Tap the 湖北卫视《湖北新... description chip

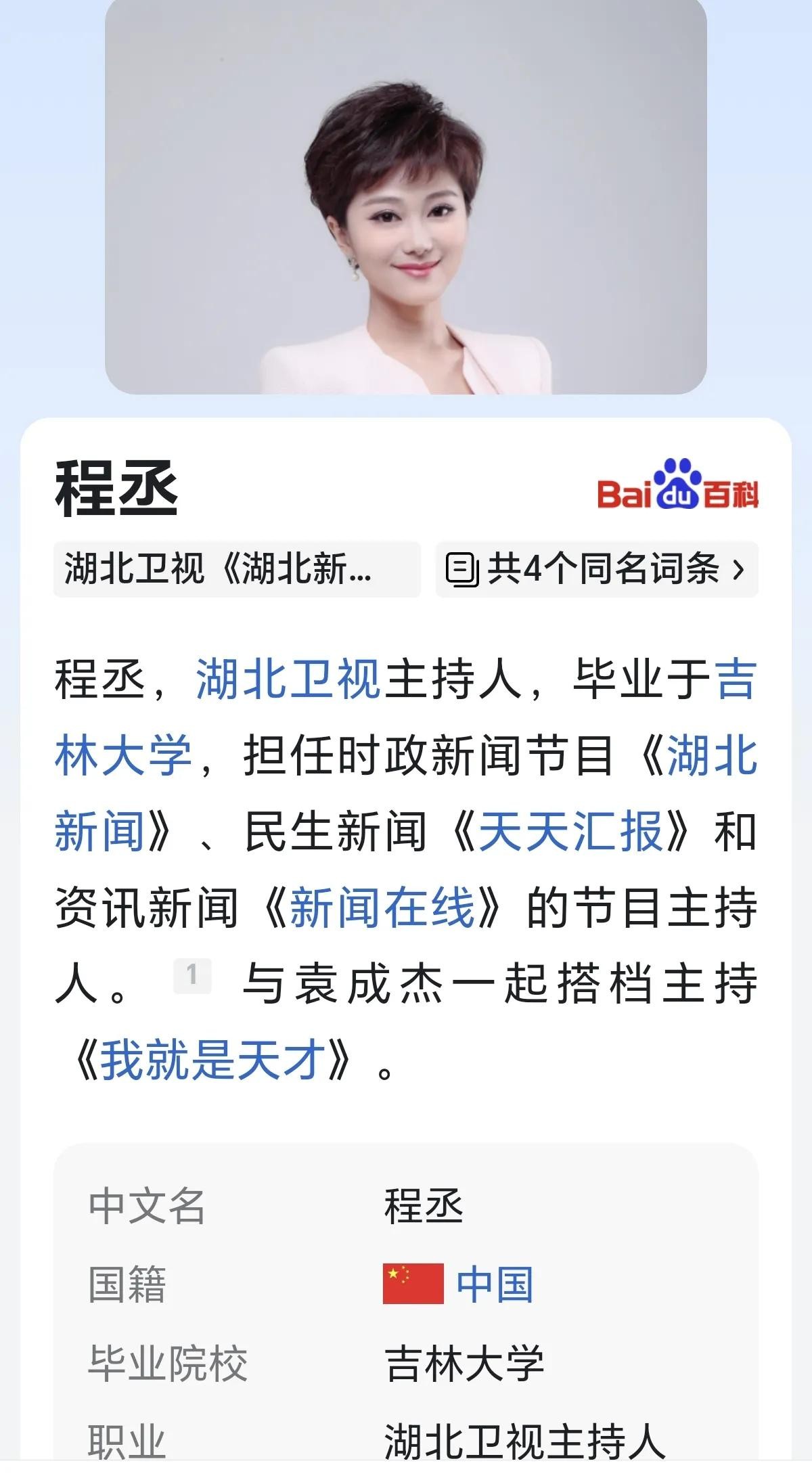coord(237,569)
